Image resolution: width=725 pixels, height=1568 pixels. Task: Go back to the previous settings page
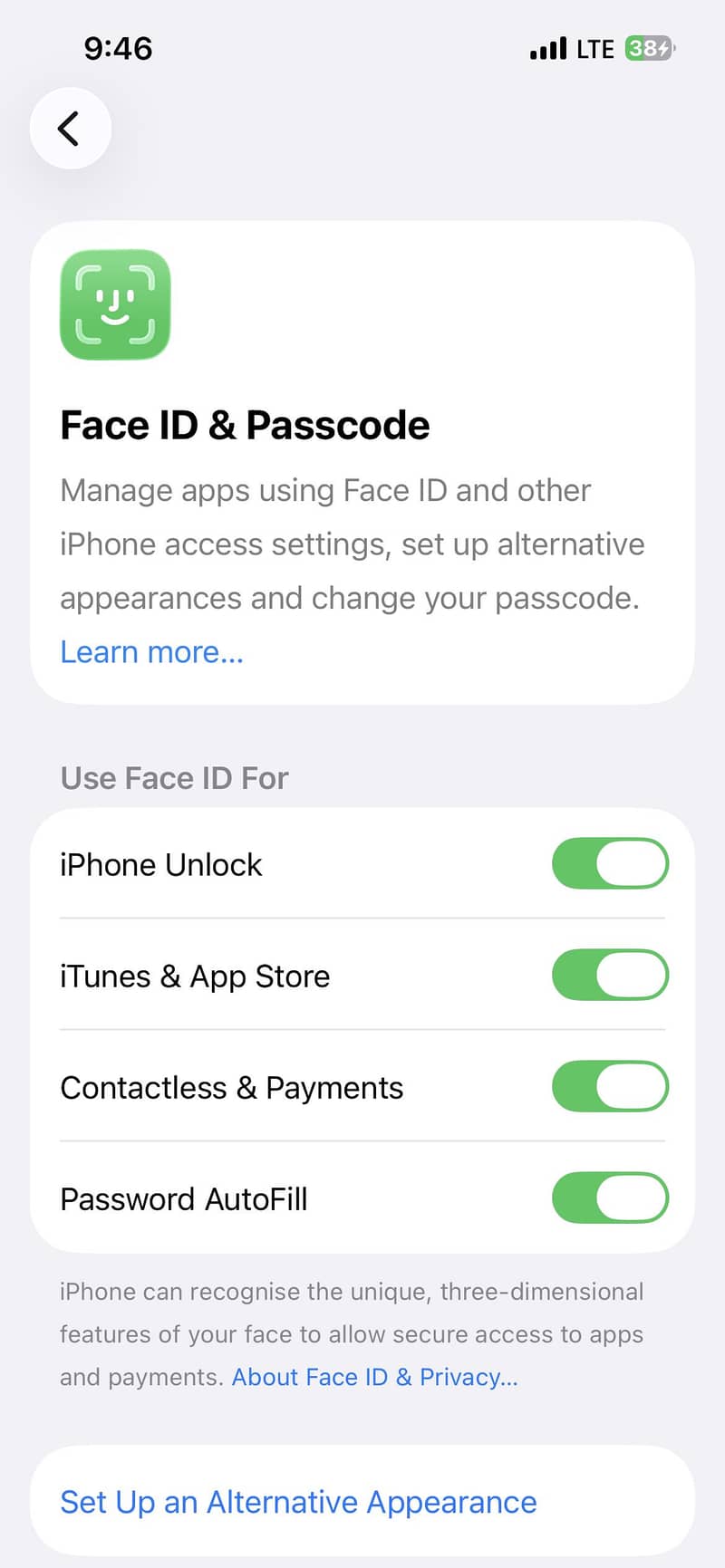click(x=70, y=129)
